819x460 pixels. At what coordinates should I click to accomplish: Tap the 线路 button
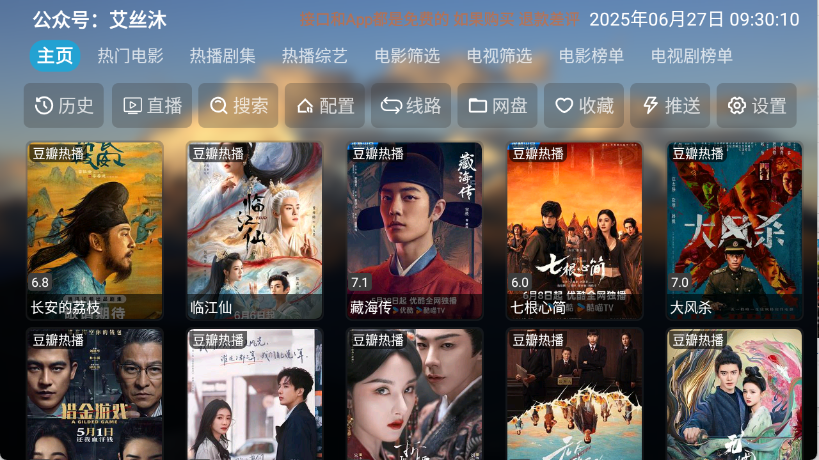click(411, 106)
